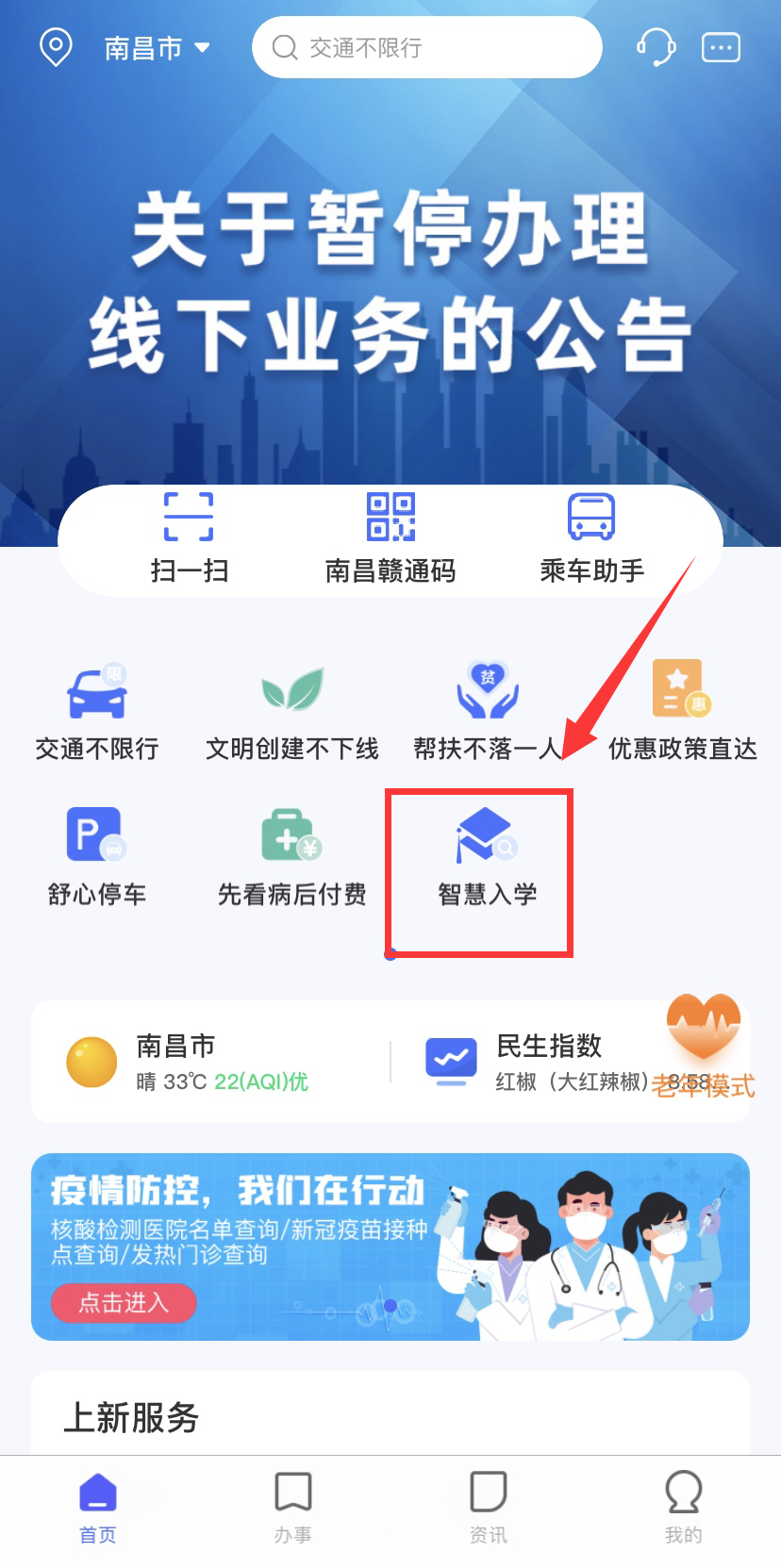Open the customer service headset icon
The height and width of the screenshot is (1568, 781).
pyautogui.click(x=656, y=46)
